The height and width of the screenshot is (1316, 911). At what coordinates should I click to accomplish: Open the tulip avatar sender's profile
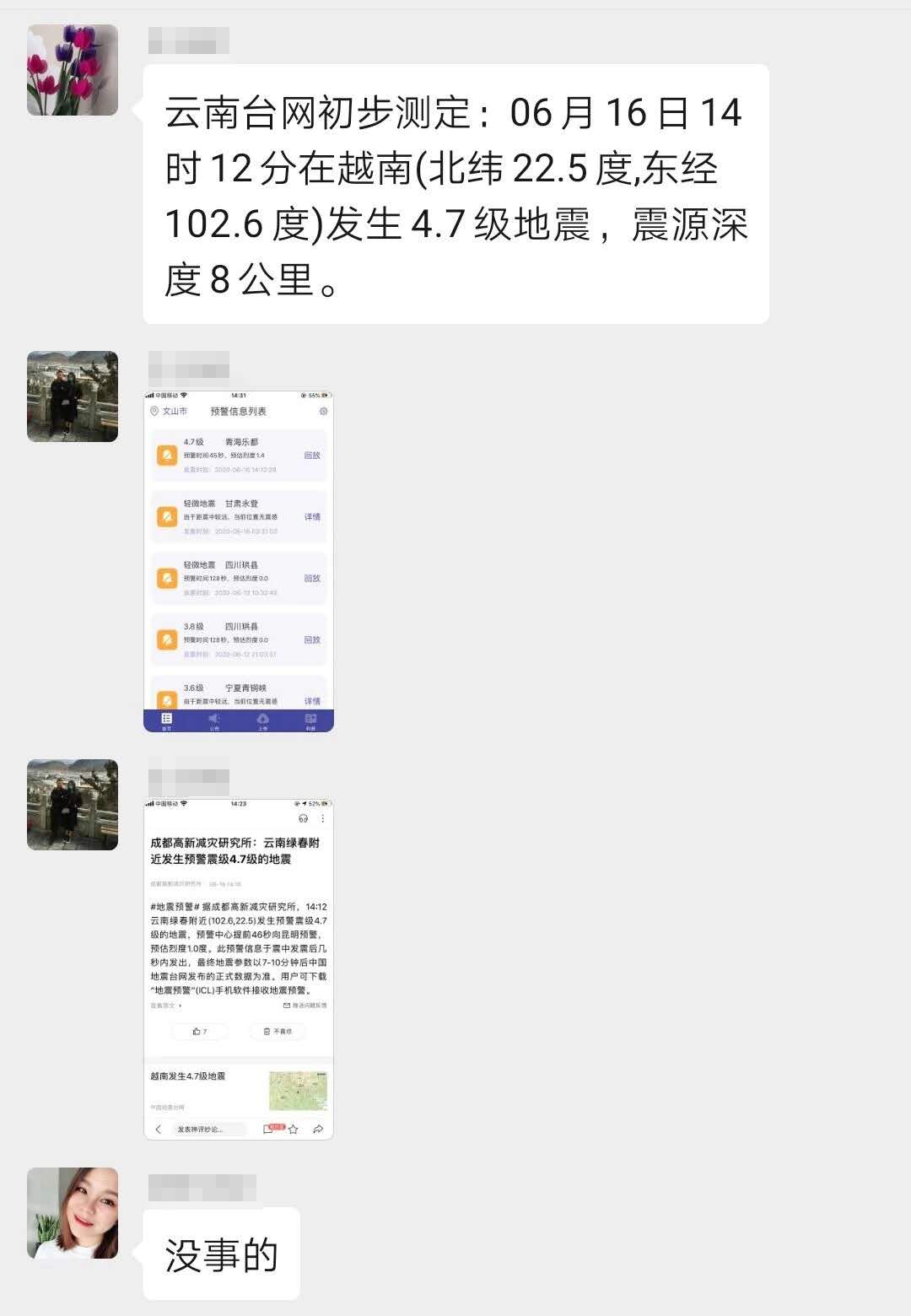point(73,70)
